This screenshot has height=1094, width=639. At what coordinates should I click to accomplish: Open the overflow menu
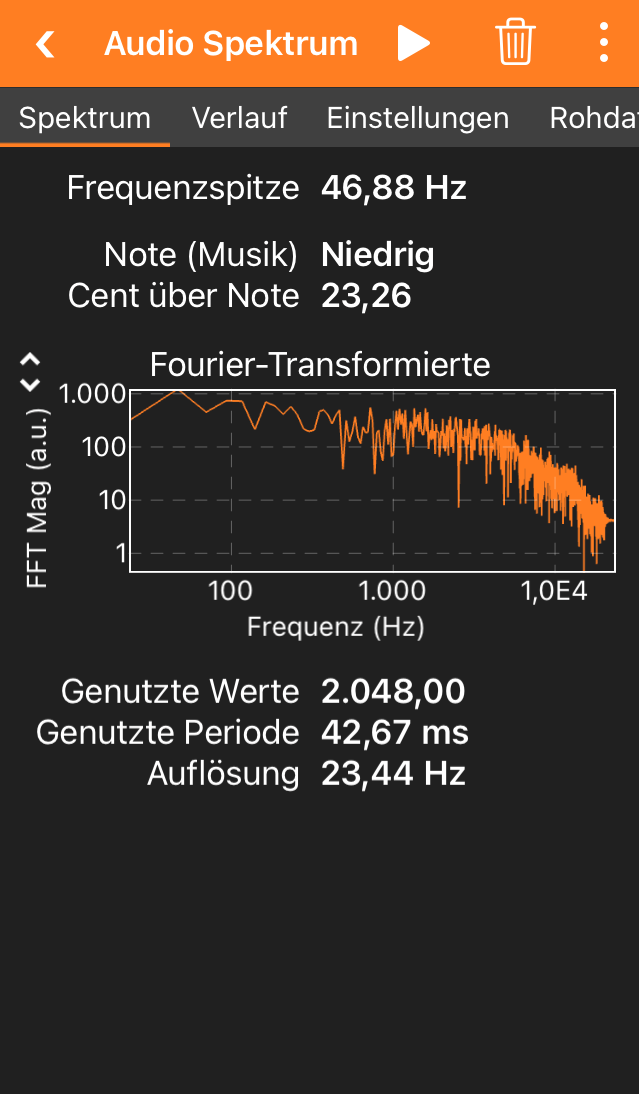tap(603, 44)
